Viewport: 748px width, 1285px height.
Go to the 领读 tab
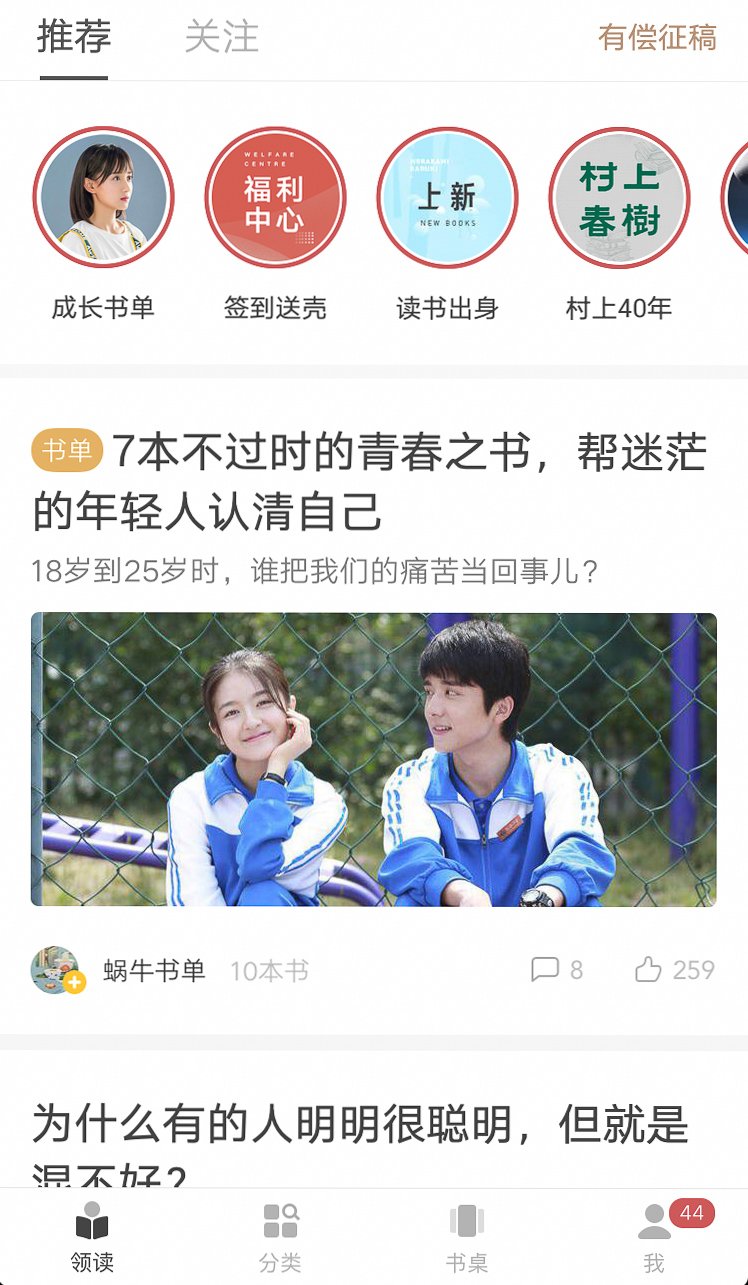tap(92, 1237)
